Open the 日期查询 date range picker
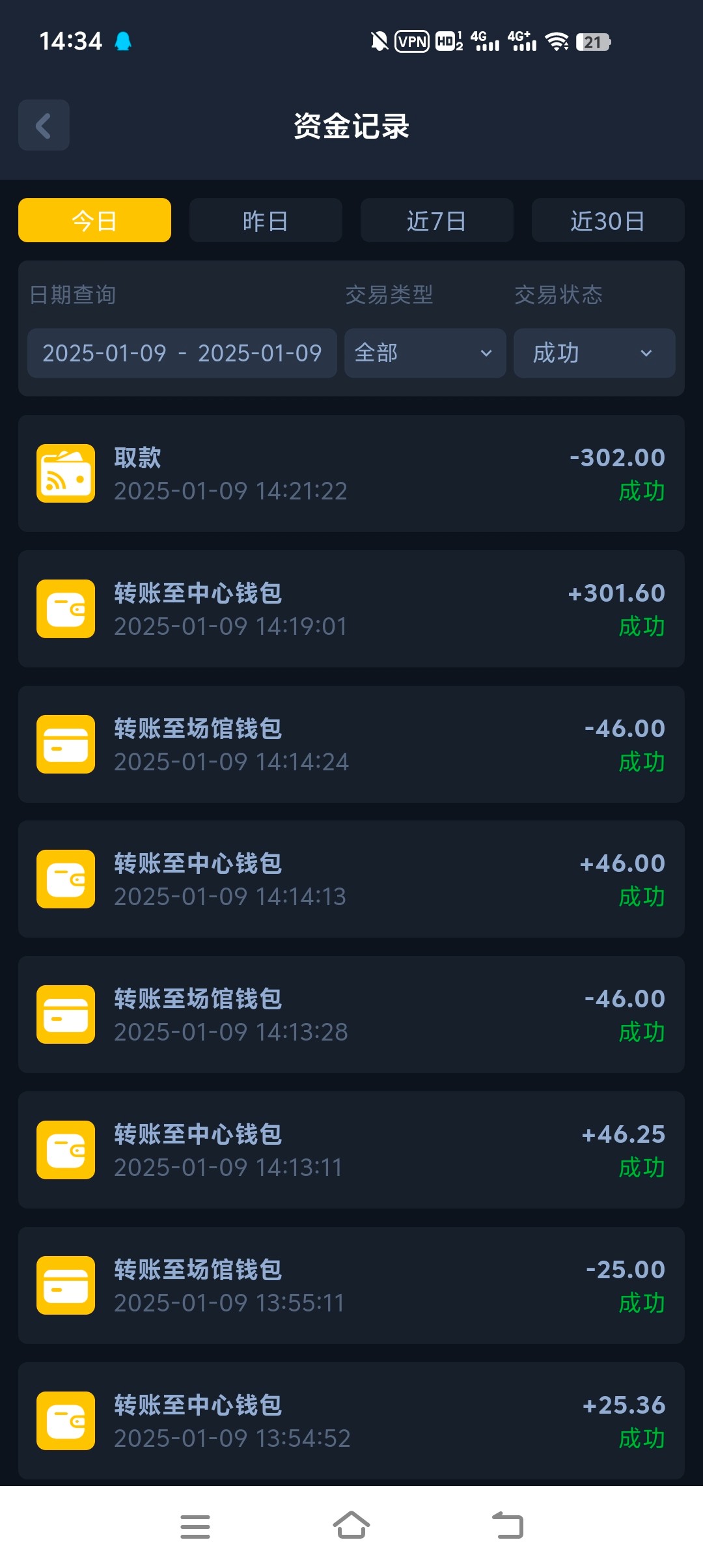This screenshot has width=703, height=1568. coord(182,353)
